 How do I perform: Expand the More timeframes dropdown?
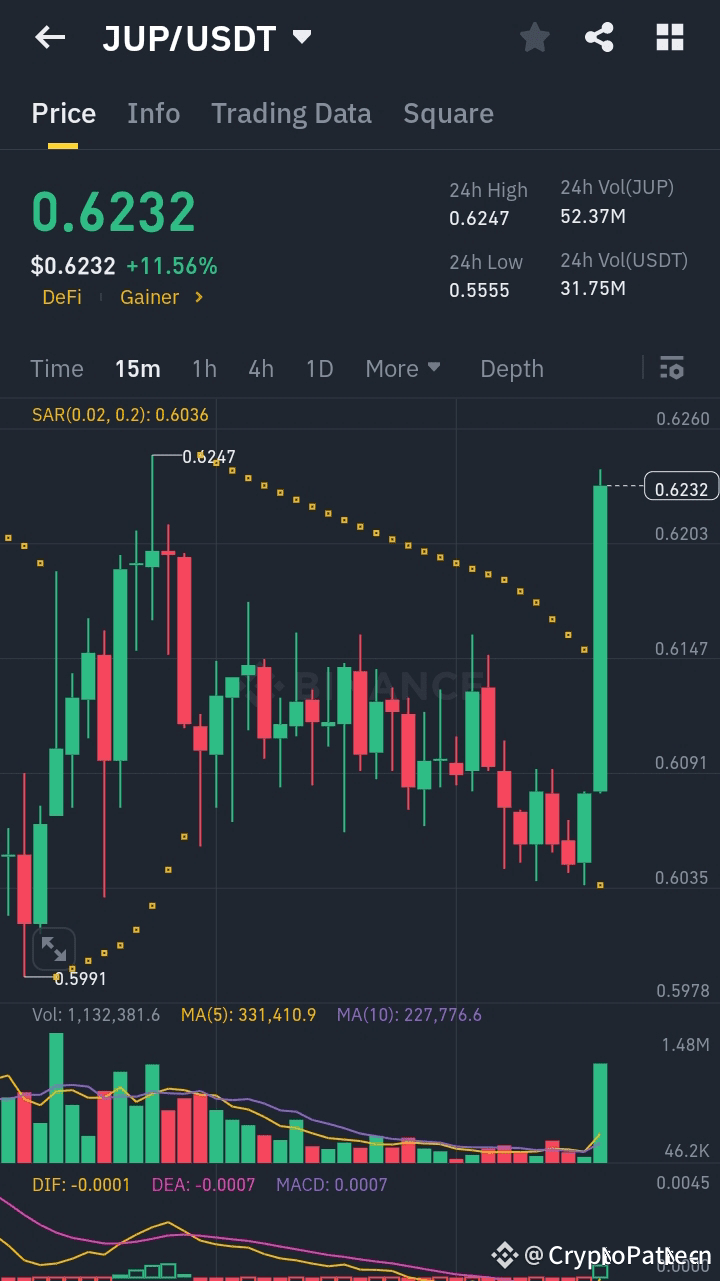(403, 368)
